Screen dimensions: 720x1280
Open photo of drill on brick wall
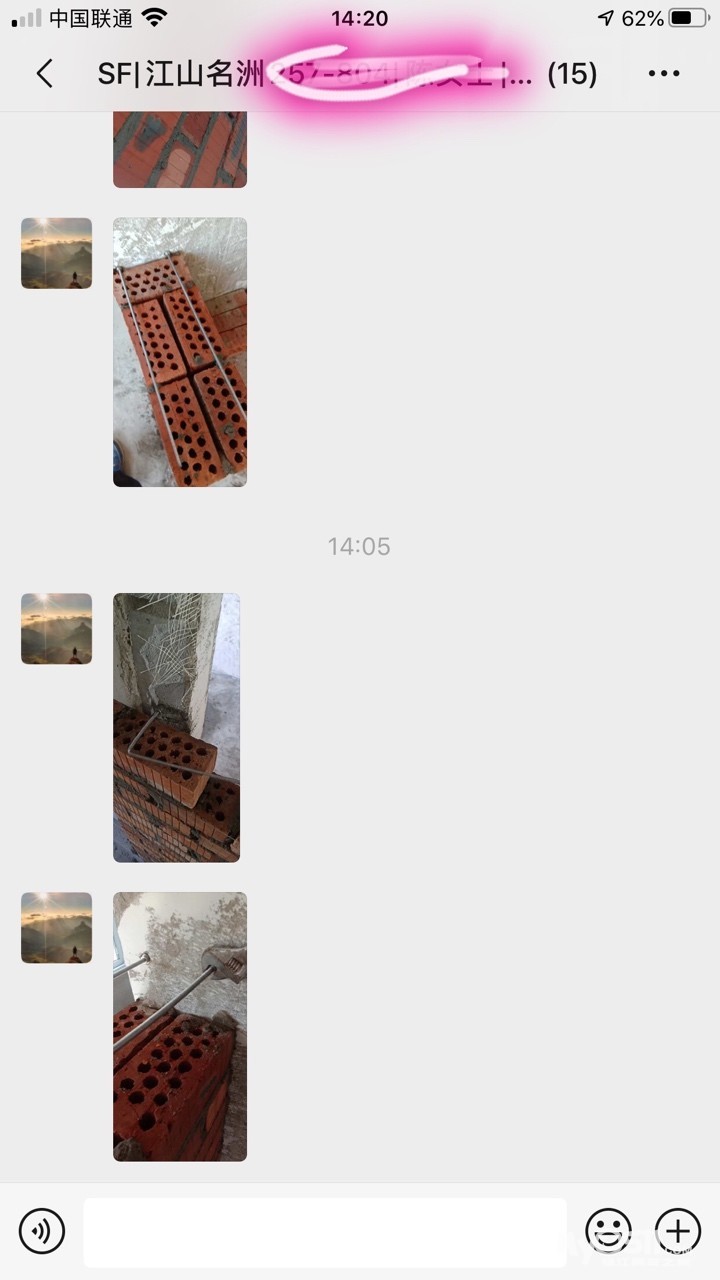(180, 1026)
